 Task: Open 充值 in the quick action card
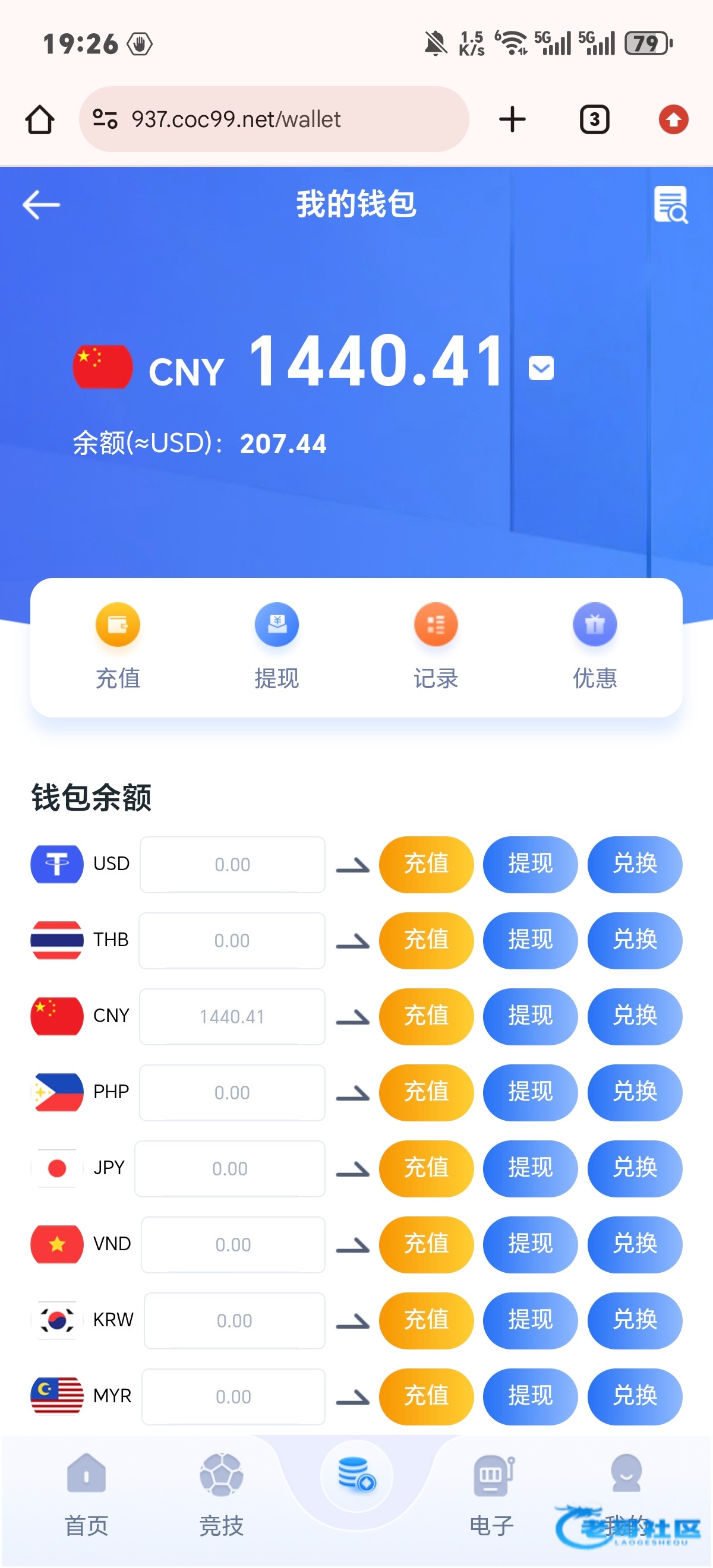pos(118,645)
